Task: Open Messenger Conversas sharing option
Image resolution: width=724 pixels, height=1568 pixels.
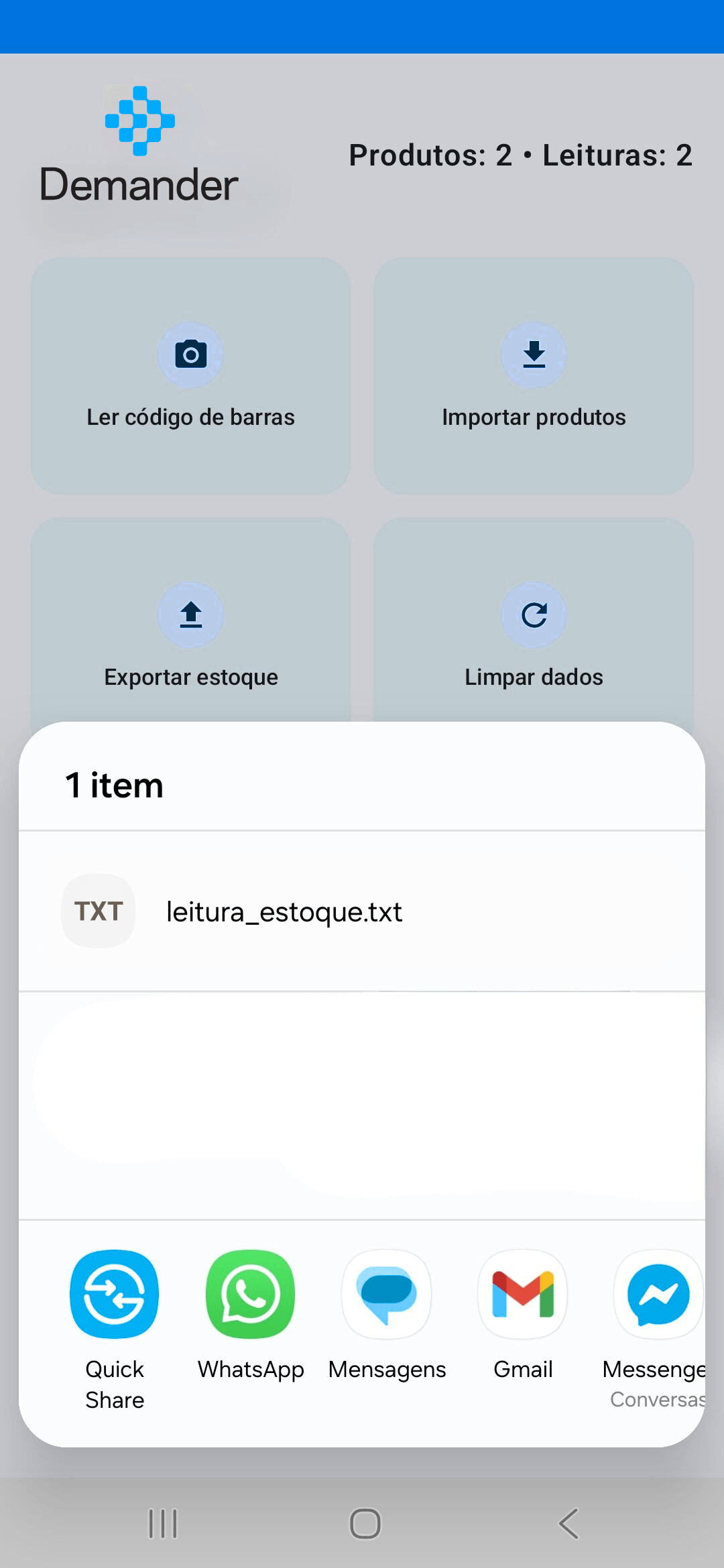Action: click(x=657, y=1293)
